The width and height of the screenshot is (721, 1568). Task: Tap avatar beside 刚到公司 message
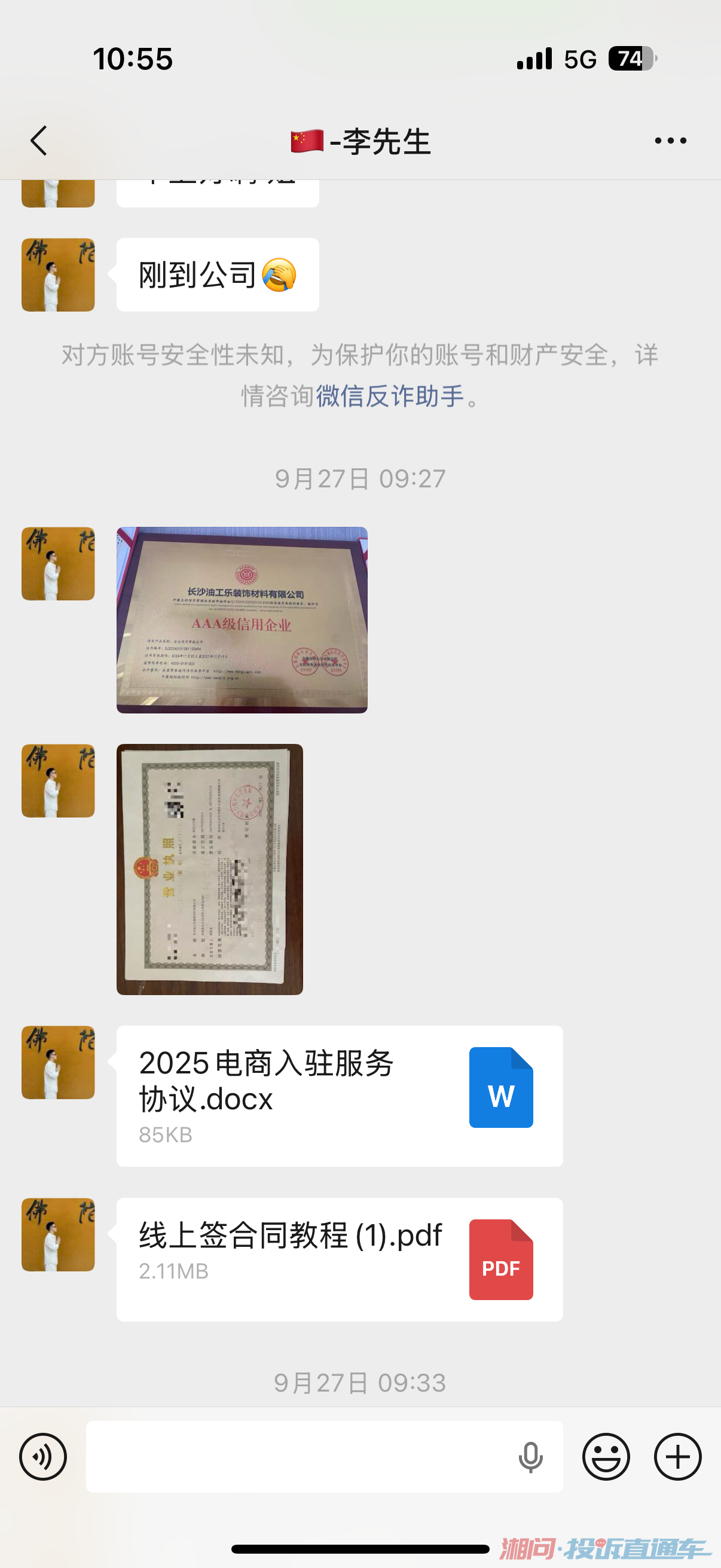(58, 274)
